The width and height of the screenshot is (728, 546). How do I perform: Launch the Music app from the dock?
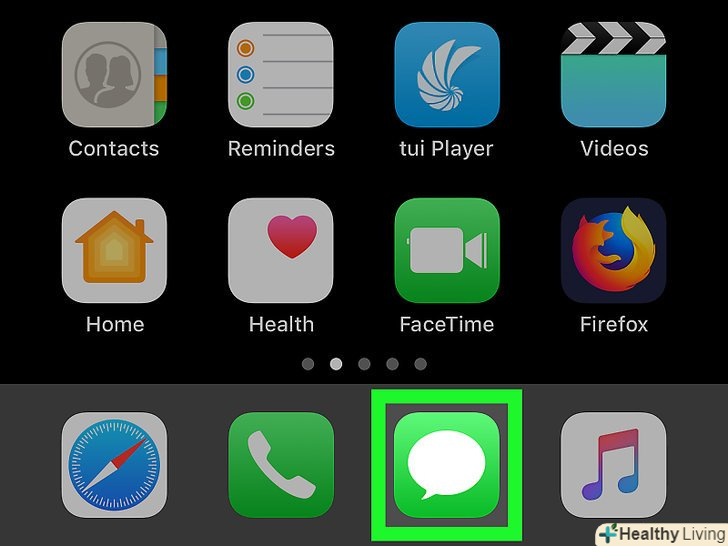(613, 465)
